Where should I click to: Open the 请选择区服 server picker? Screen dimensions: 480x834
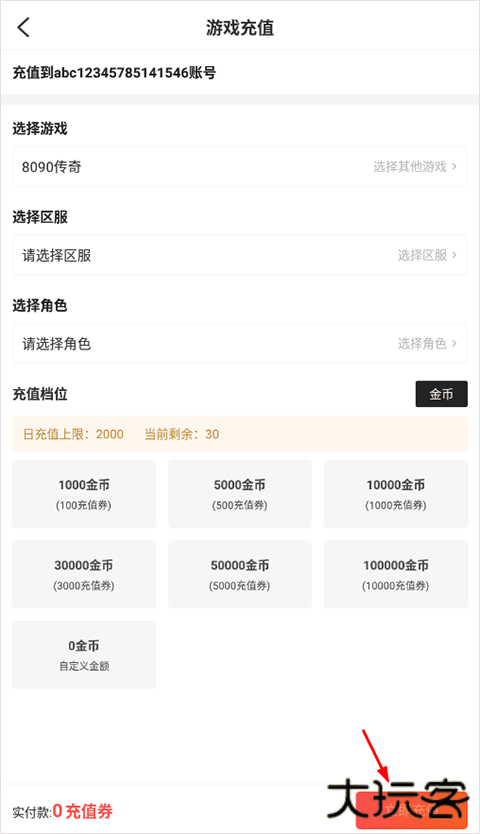tap(240, 255)
